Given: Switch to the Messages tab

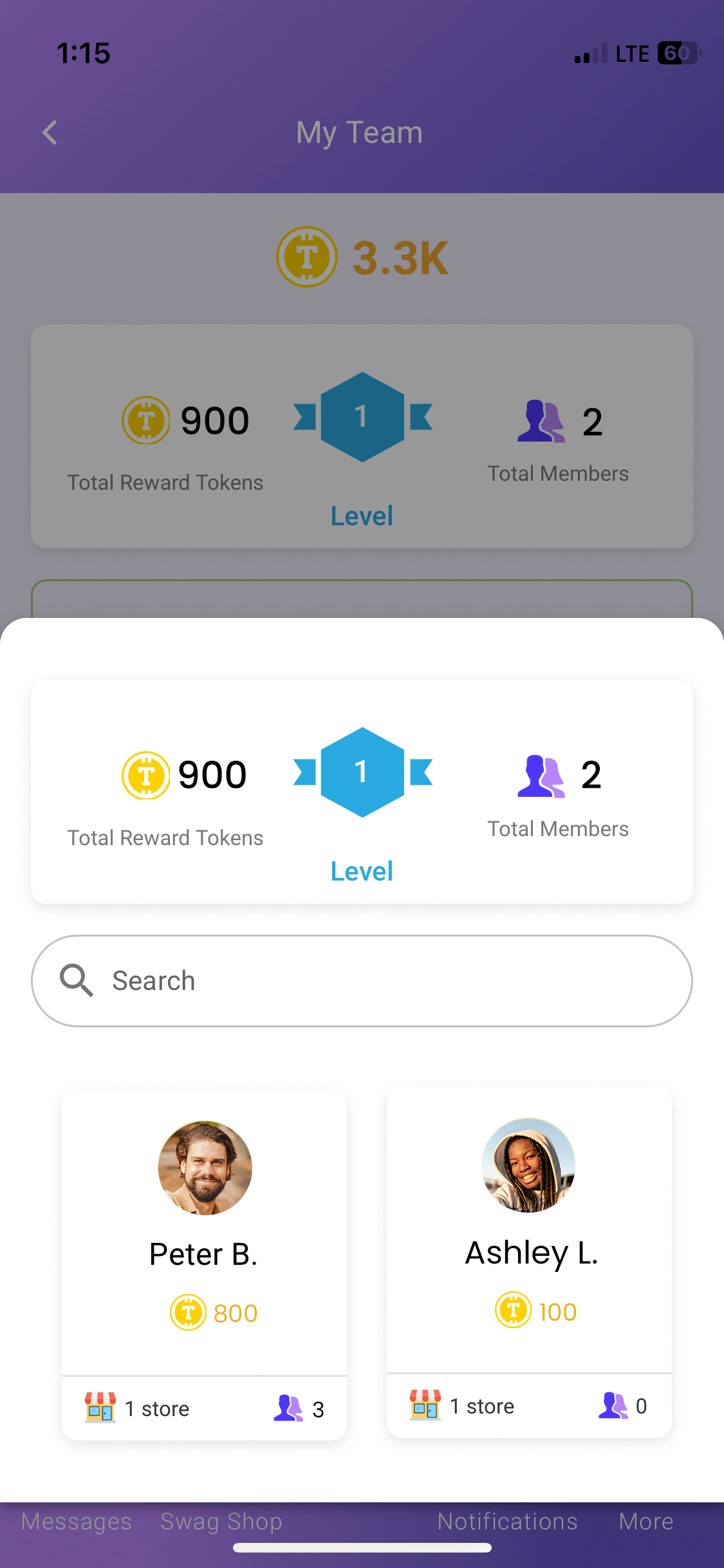Looking at the screenshot, I should tap(76, 1522).
